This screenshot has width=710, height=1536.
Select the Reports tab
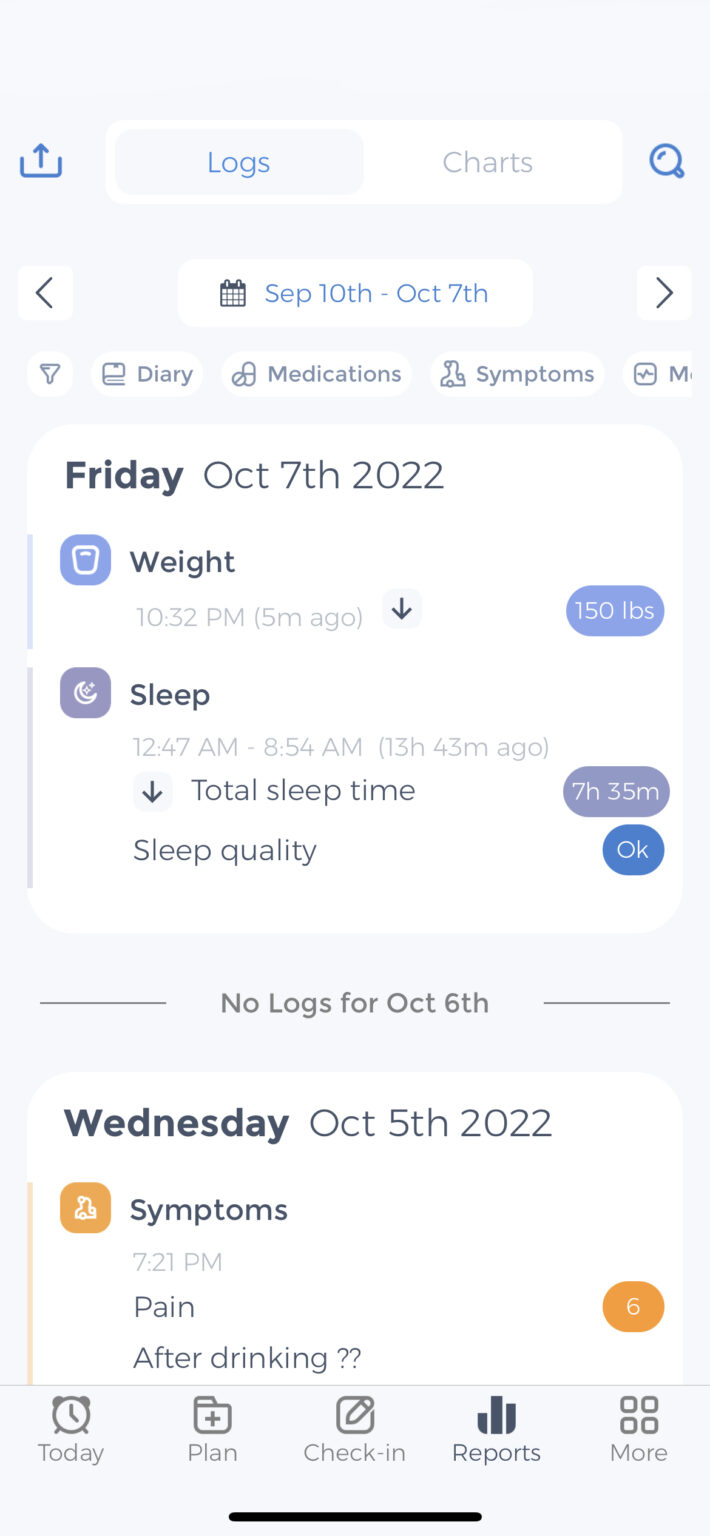tap(497, 1430)
